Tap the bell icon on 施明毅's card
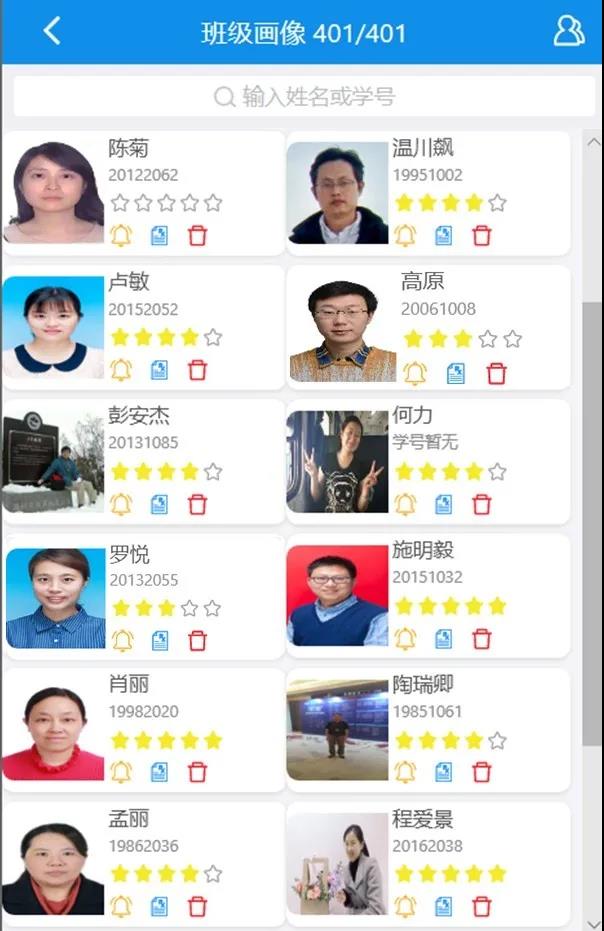The image size is (604, 931). pyautogui.click(x=405, y=639)
